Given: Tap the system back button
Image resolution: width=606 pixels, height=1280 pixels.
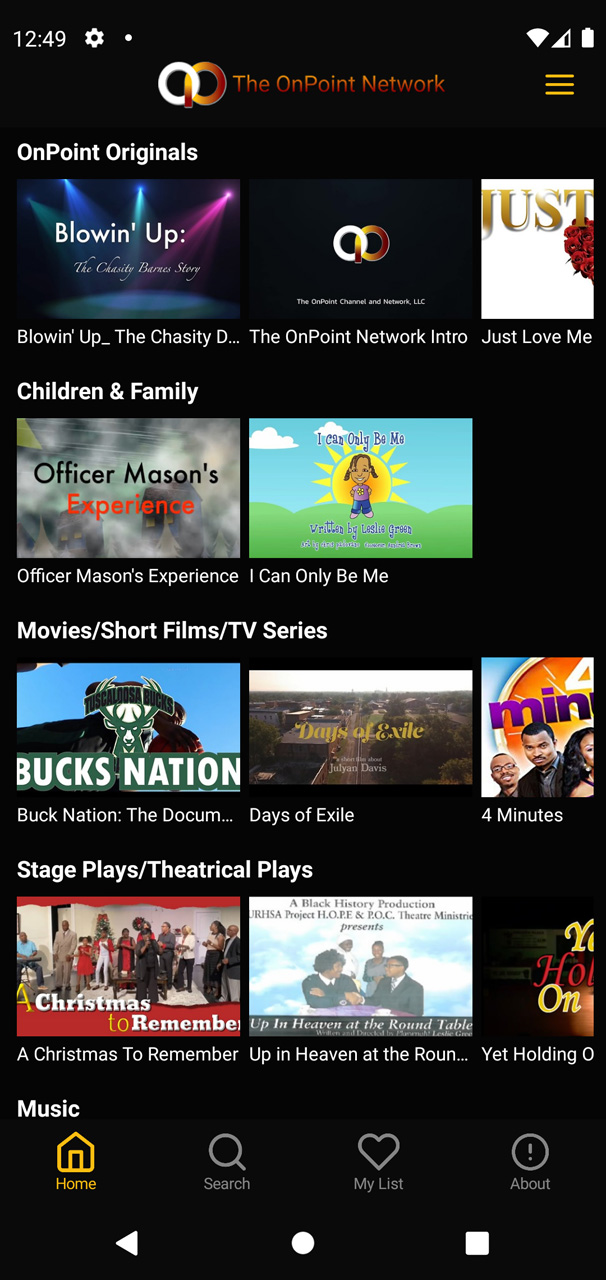Looking at the screenshot, I should [x=127, y=1243].
